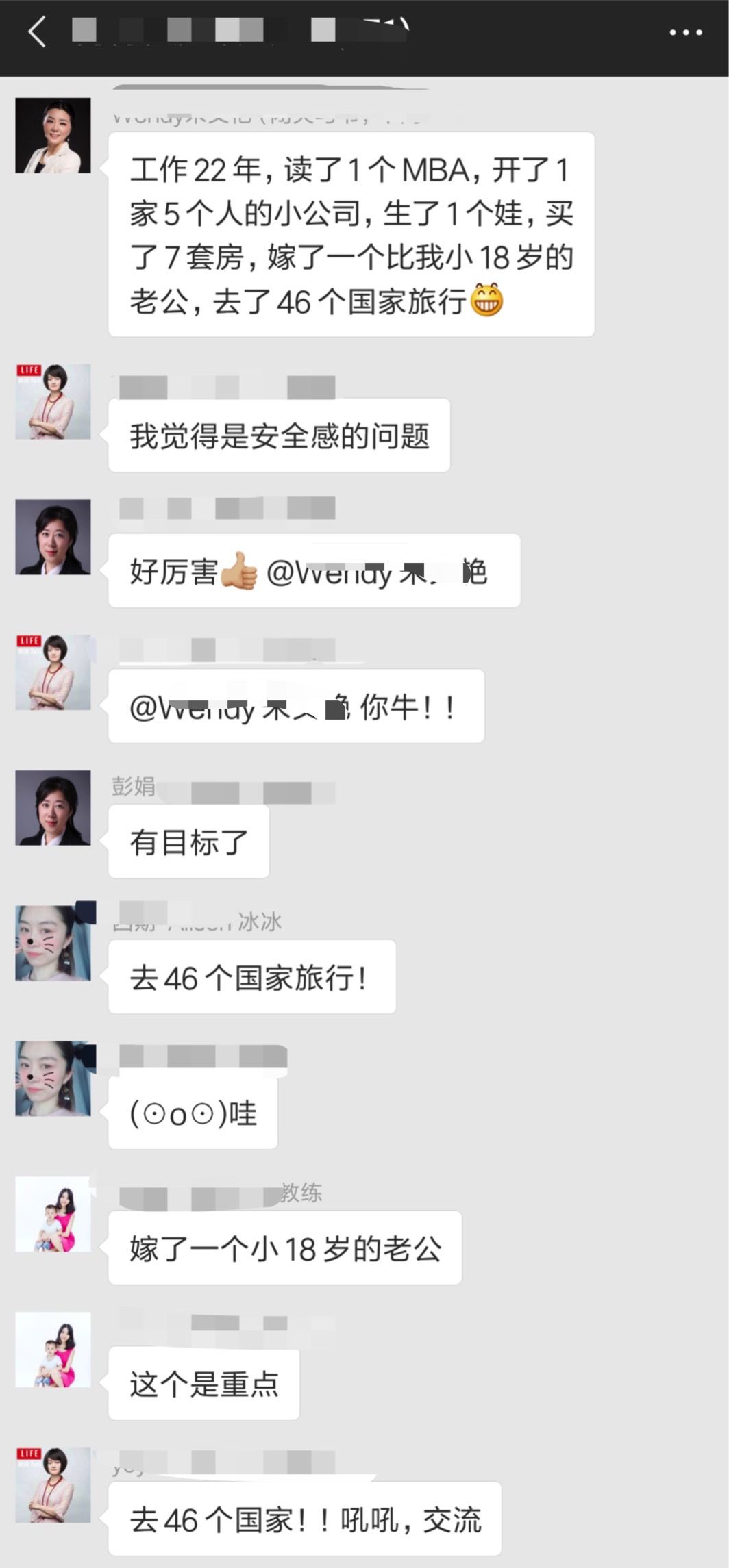View profile of sender of '好厉害'
The width and height of the screenshot is (729, 1568).
[x=53, y=537]
